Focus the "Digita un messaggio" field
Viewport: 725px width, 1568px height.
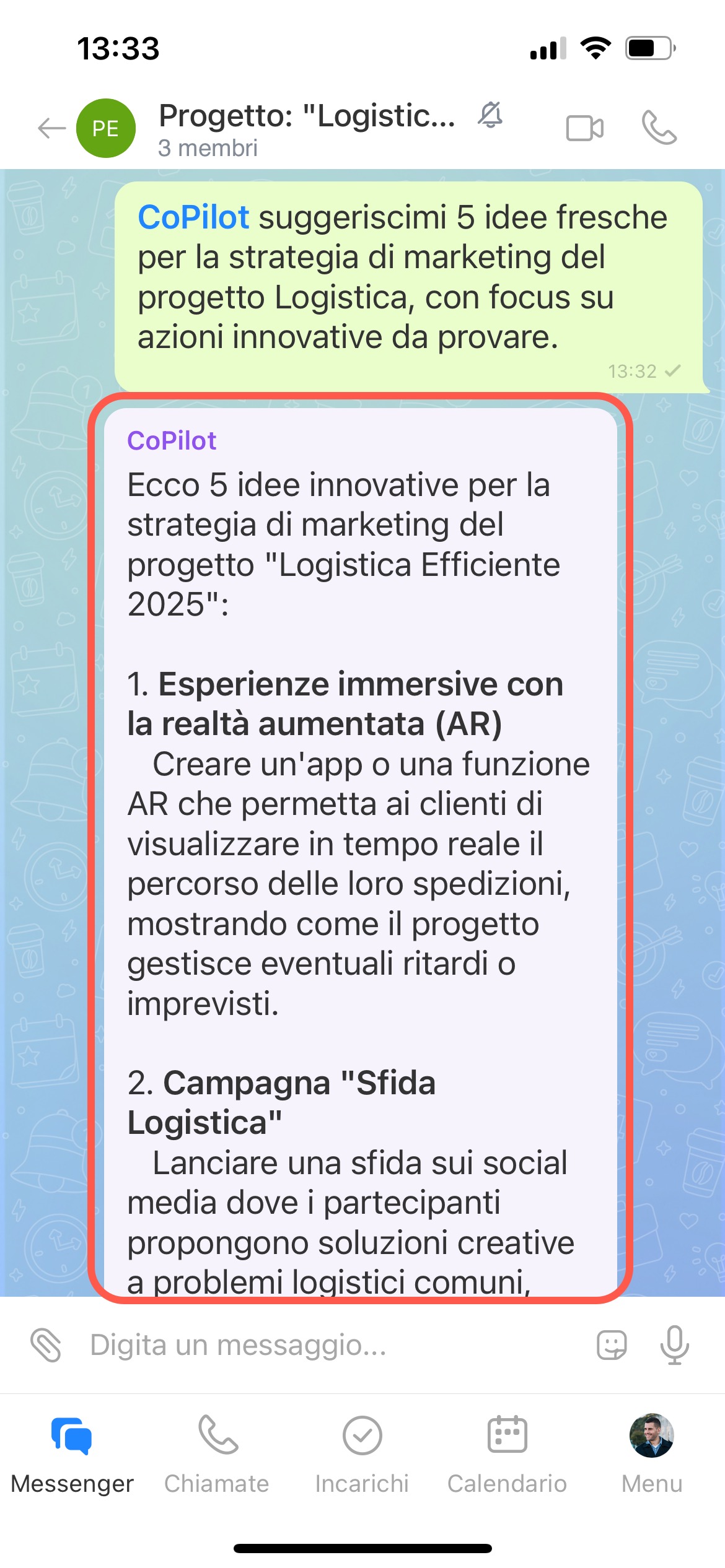pos(322,1345)
